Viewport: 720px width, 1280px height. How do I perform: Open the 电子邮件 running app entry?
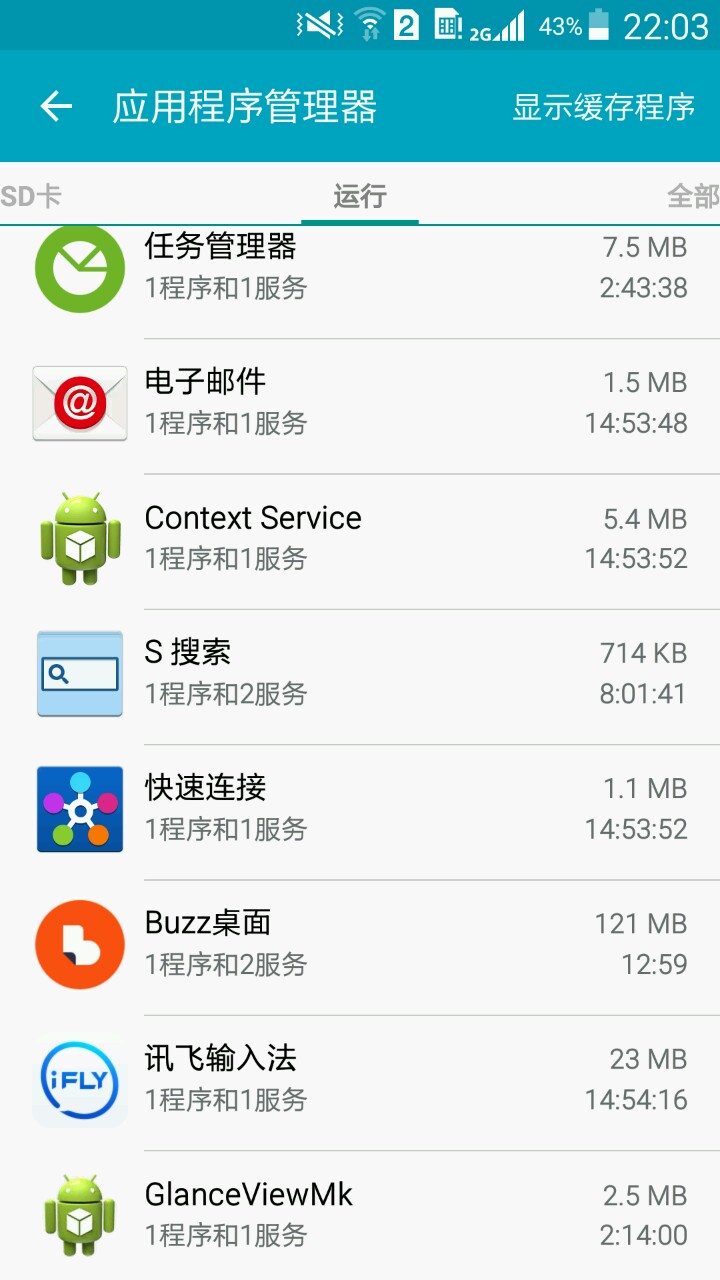click(360, 403)
